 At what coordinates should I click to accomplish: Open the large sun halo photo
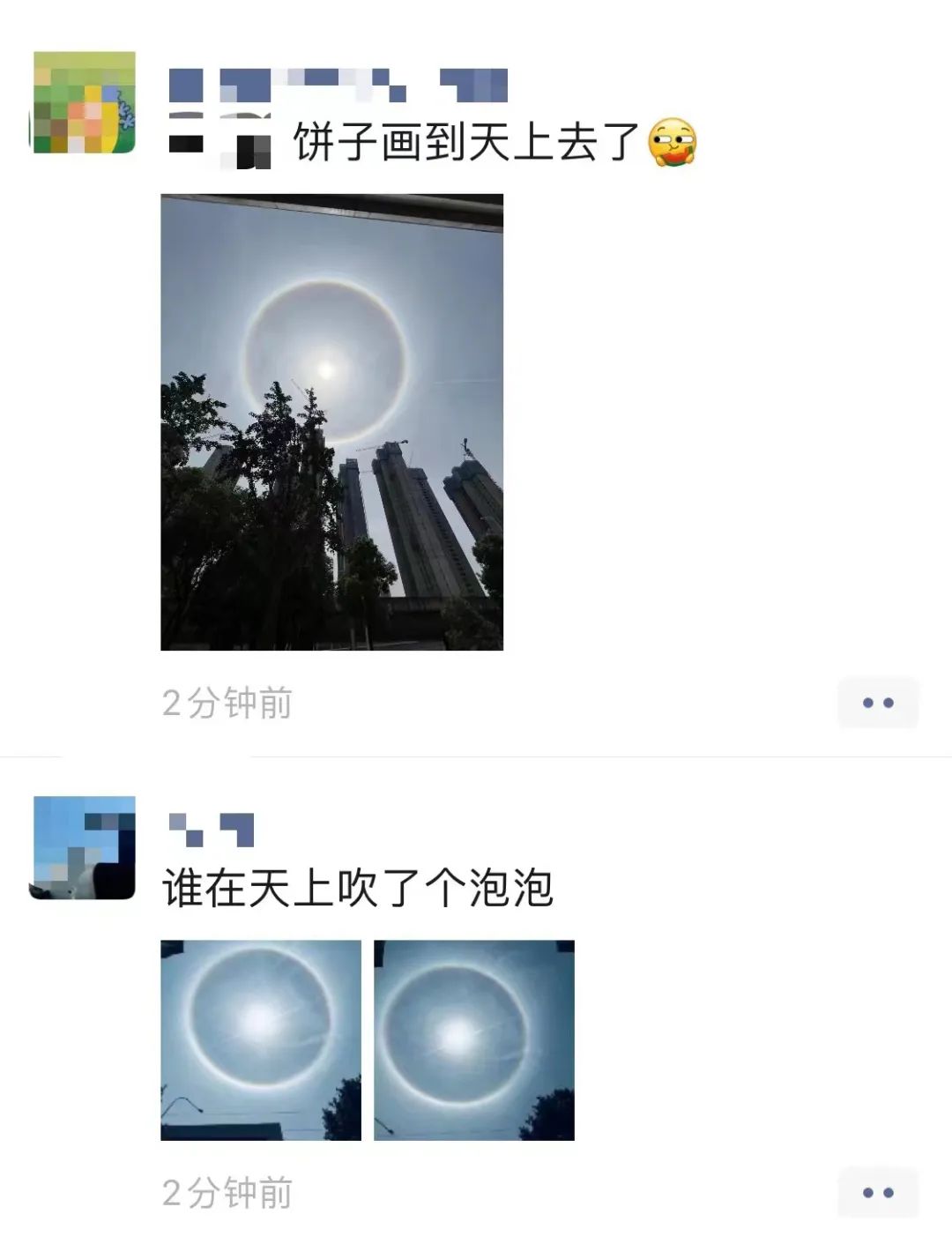[331, 421]
